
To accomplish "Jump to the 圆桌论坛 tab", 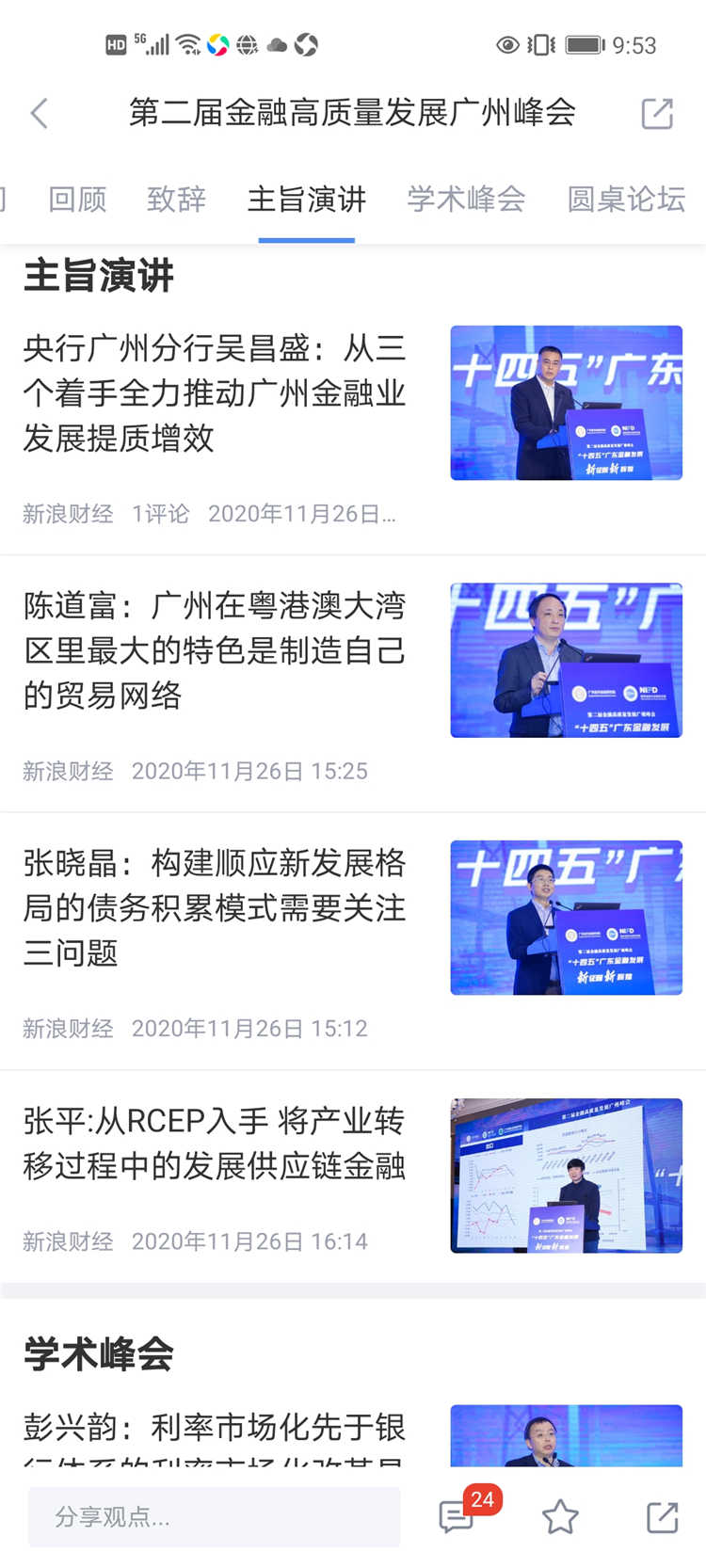I will click(x=626, y=200).
